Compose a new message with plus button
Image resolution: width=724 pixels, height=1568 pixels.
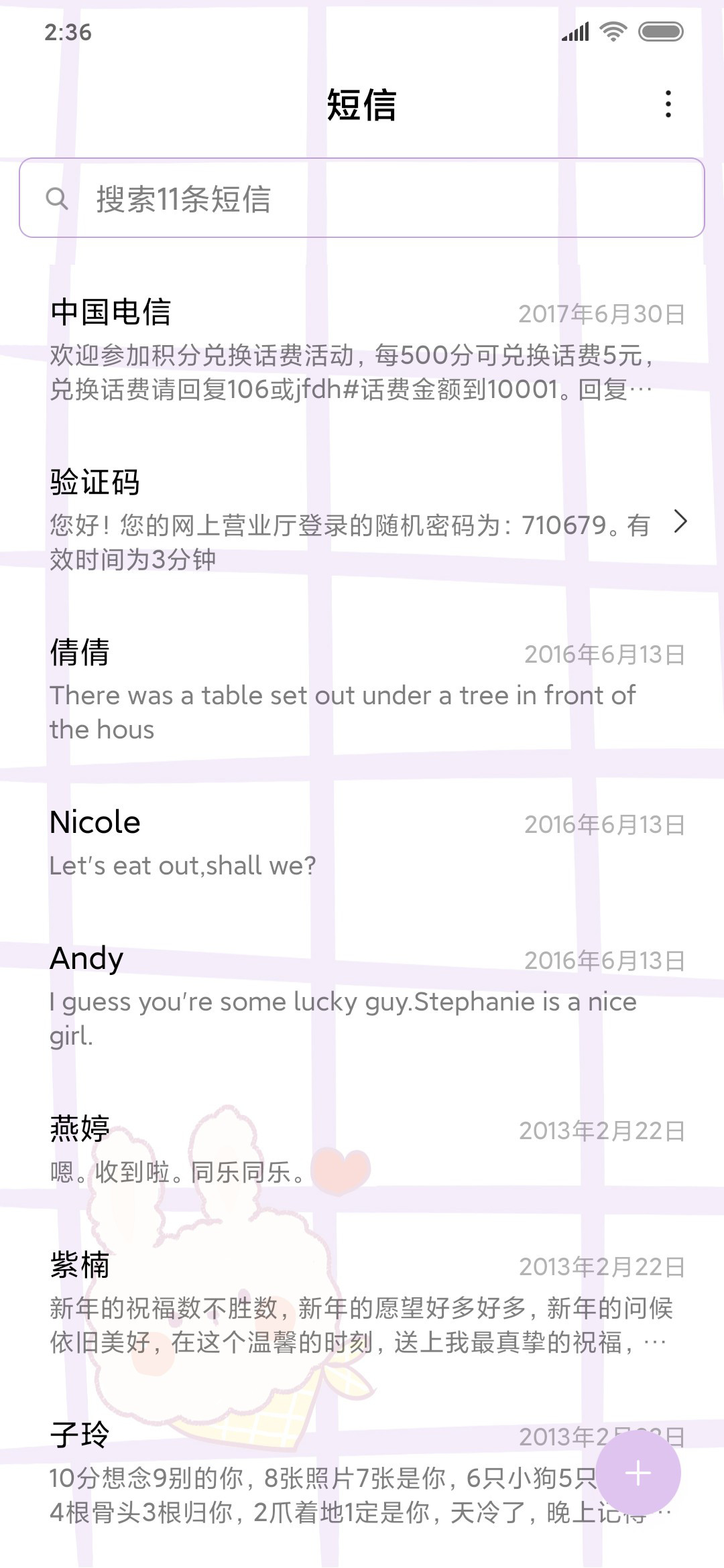pyautogui.click(x=638, y=1474)
